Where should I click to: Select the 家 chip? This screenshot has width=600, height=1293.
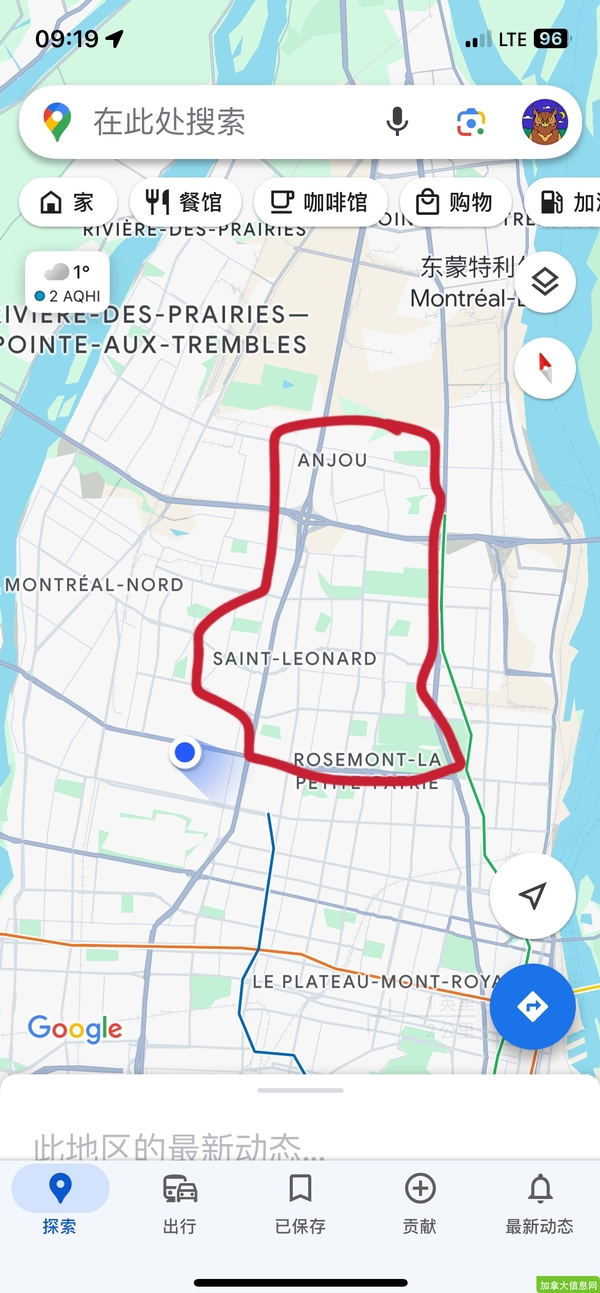coord(67,203)
